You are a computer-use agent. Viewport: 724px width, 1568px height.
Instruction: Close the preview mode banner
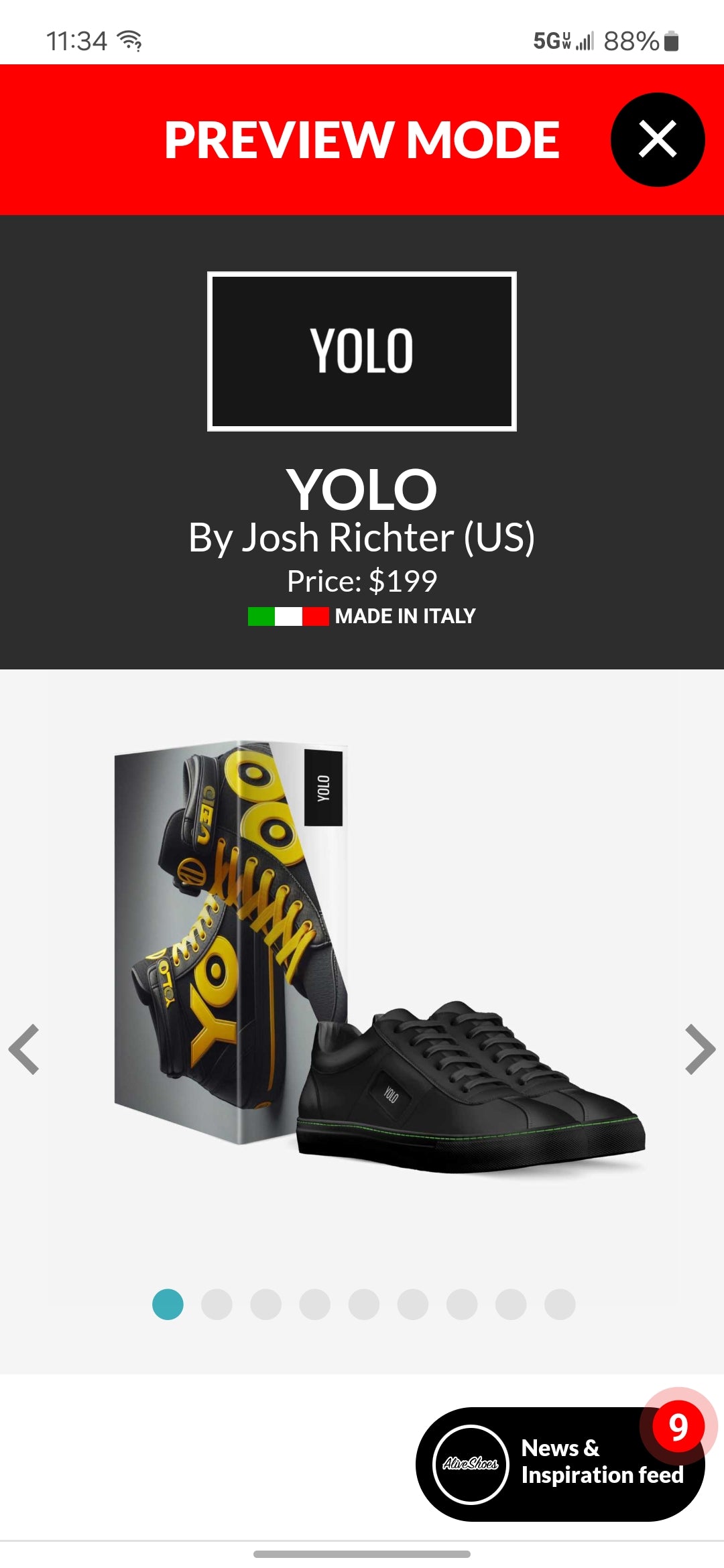(x=657, y=139)
